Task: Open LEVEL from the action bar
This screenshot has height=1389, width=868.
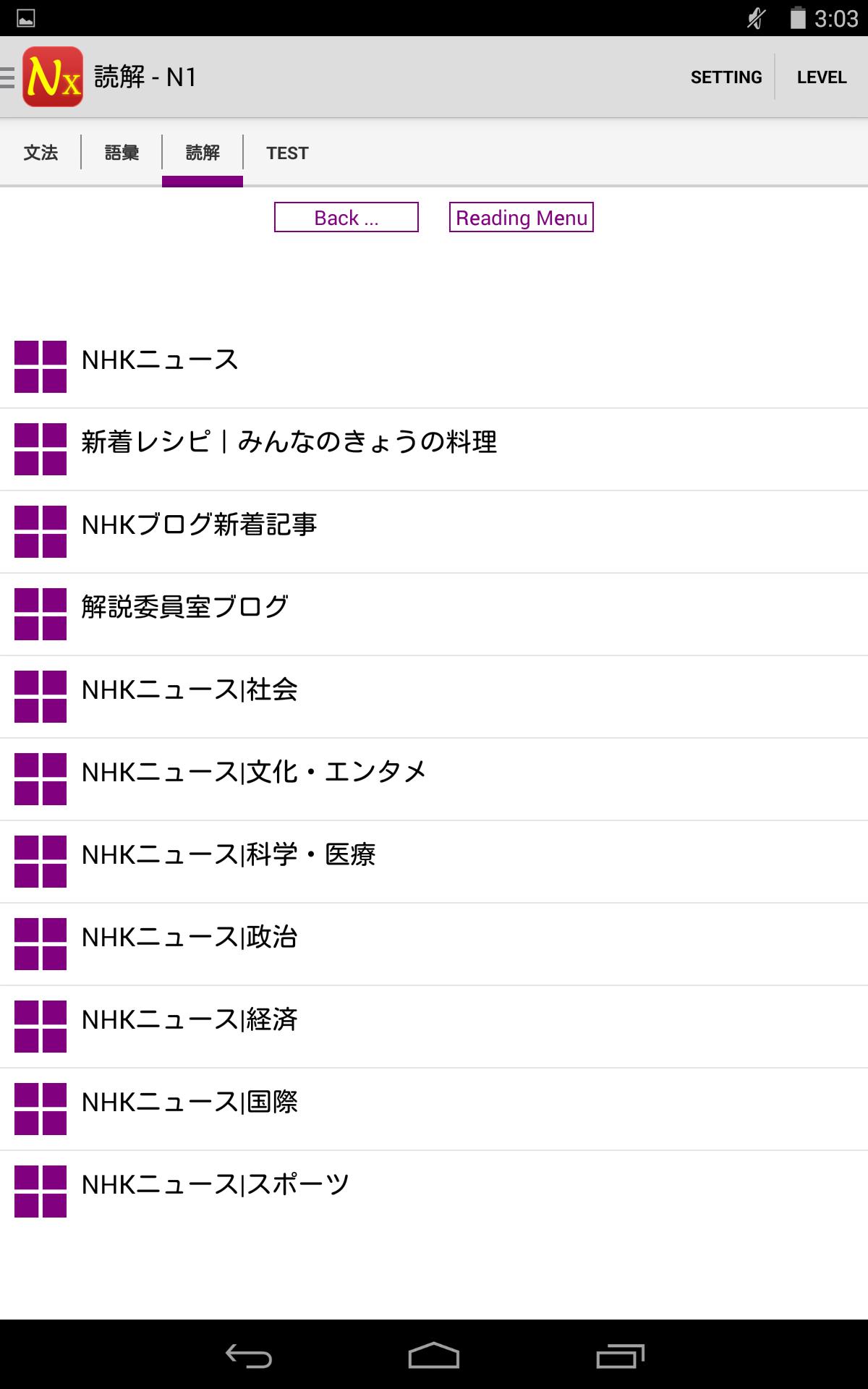Action: (822, 77)
